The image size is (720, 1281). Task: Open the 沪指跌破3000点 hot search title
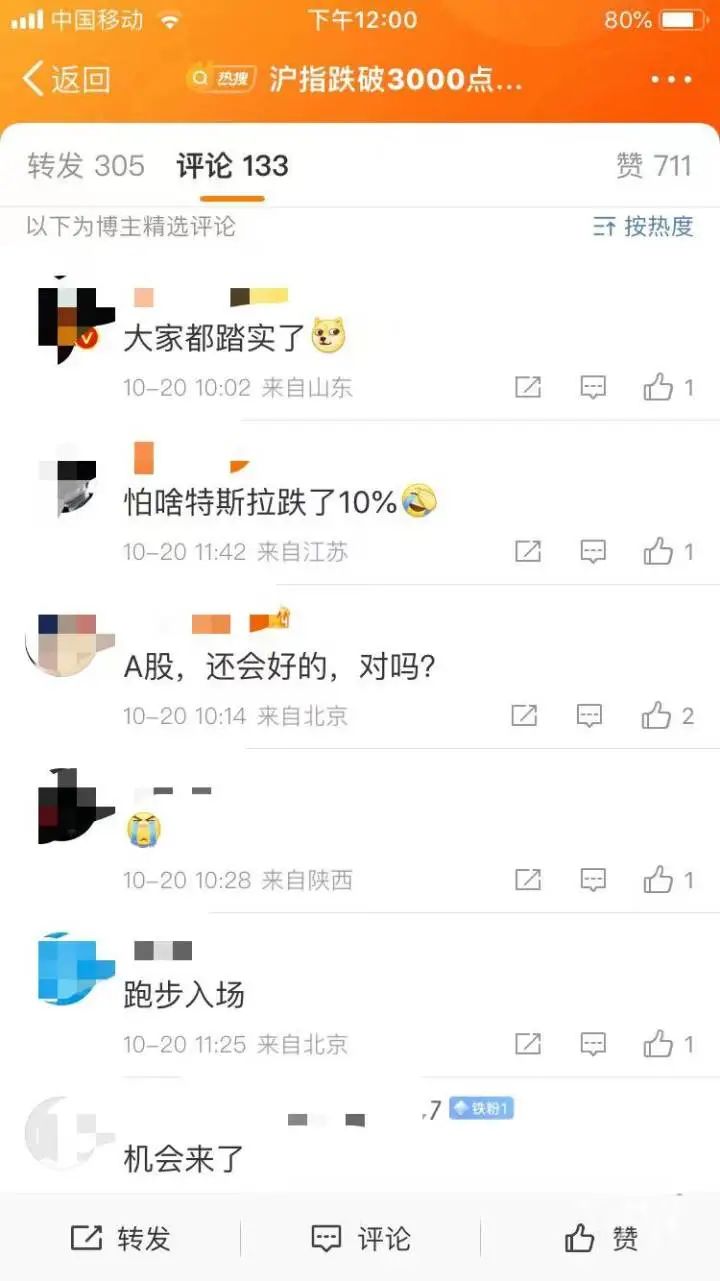point(395,80)
